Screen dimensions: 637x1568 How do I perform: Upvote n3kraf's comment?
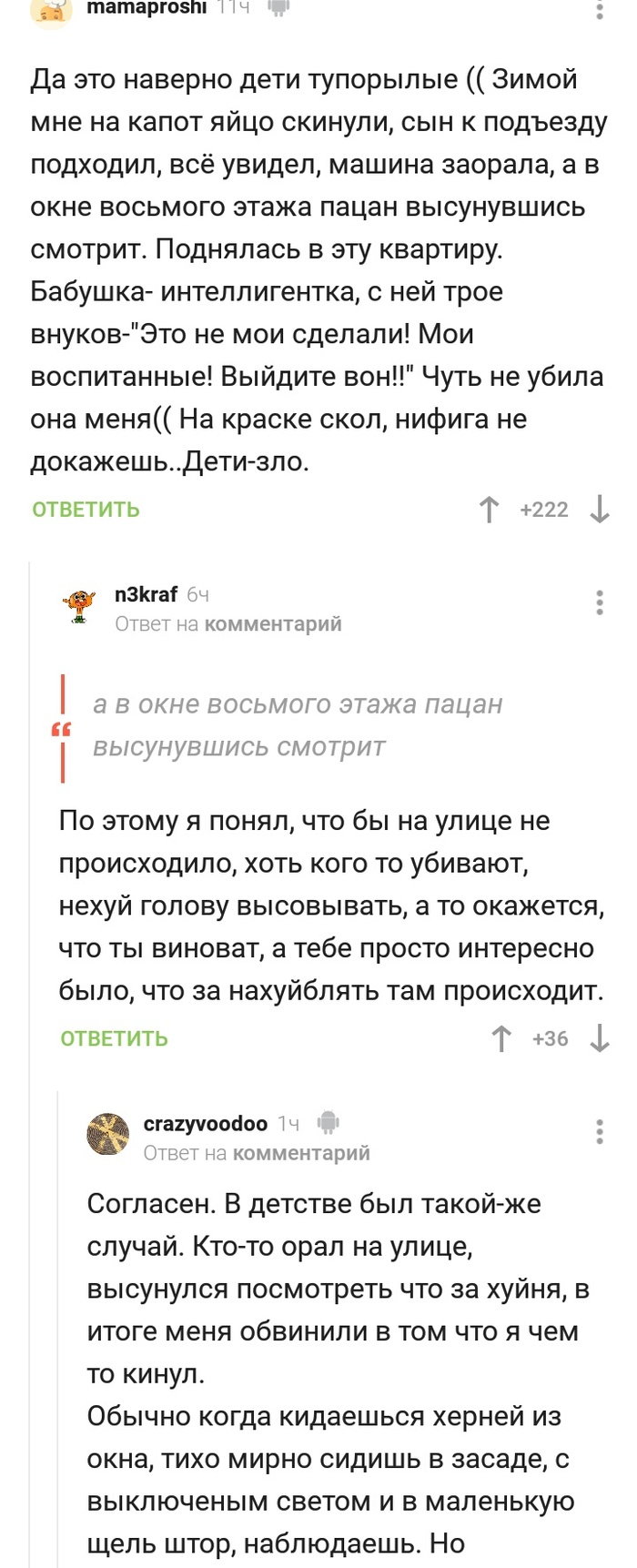(x=501, y=1038)
